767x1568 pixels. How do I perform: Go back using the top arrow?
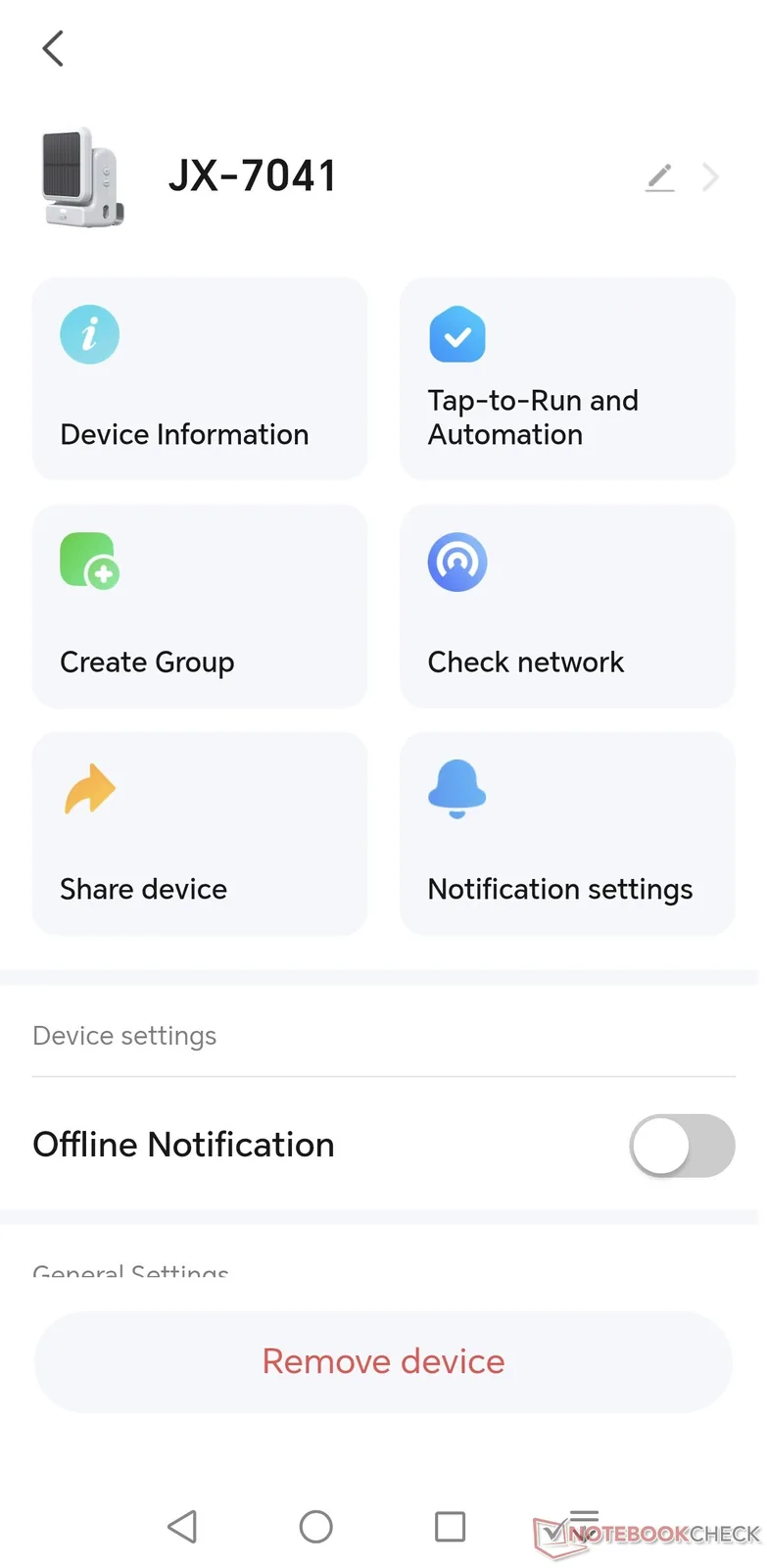(x=53, y=48)
